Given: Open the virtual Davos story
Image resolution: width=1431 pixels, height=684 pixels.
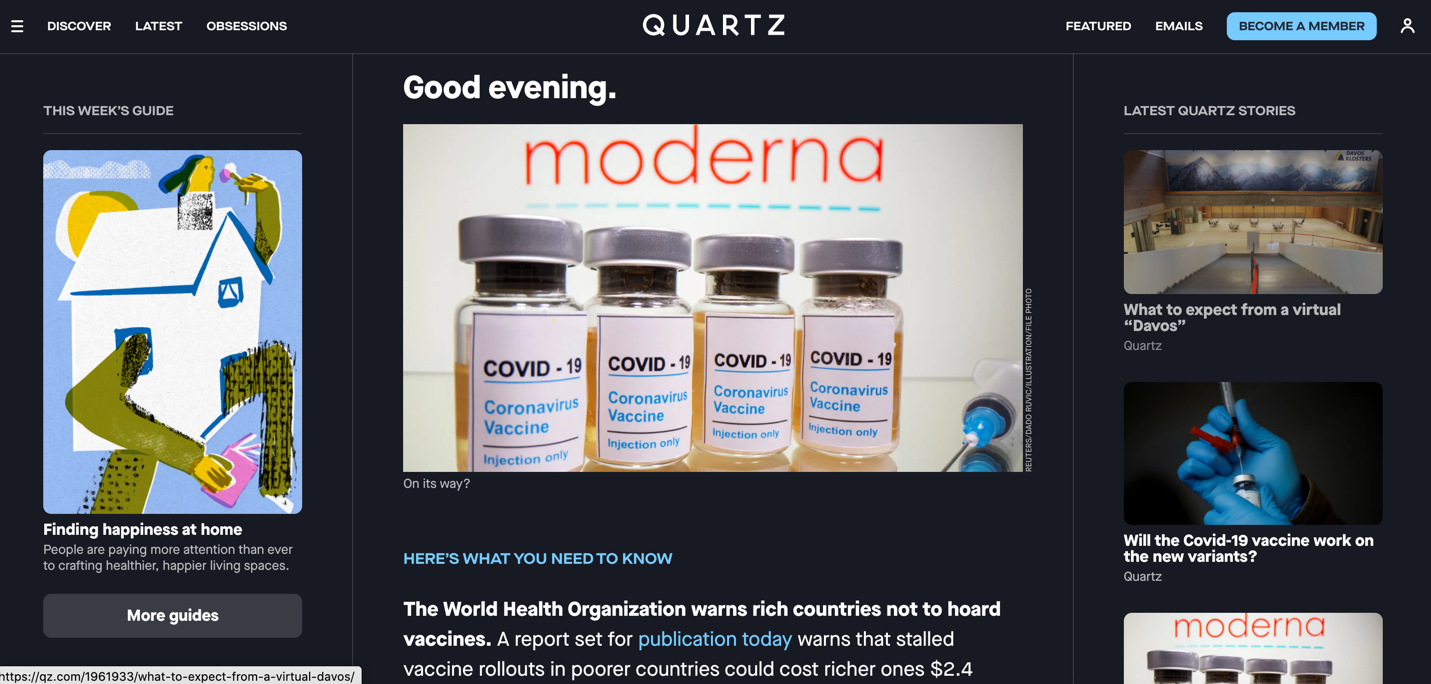Looking at the screenshot, I should click(x=1231, y=317).
